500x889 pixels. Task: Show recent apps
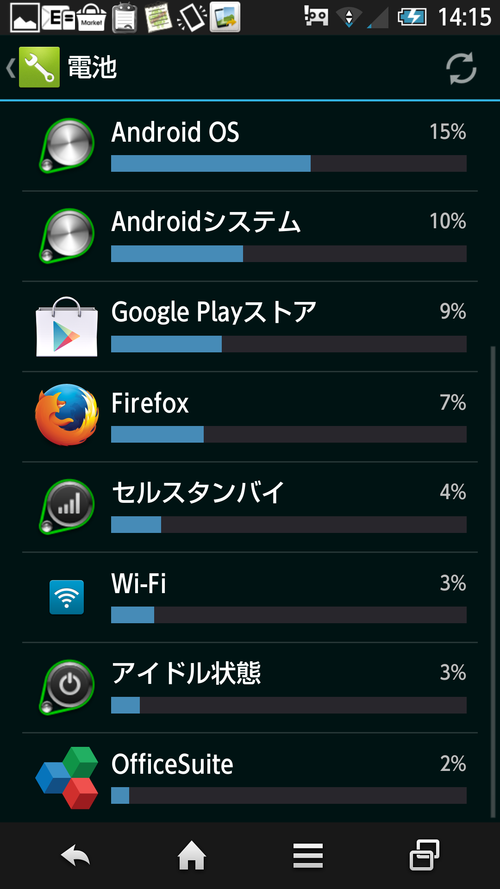(x=425, y=855)
